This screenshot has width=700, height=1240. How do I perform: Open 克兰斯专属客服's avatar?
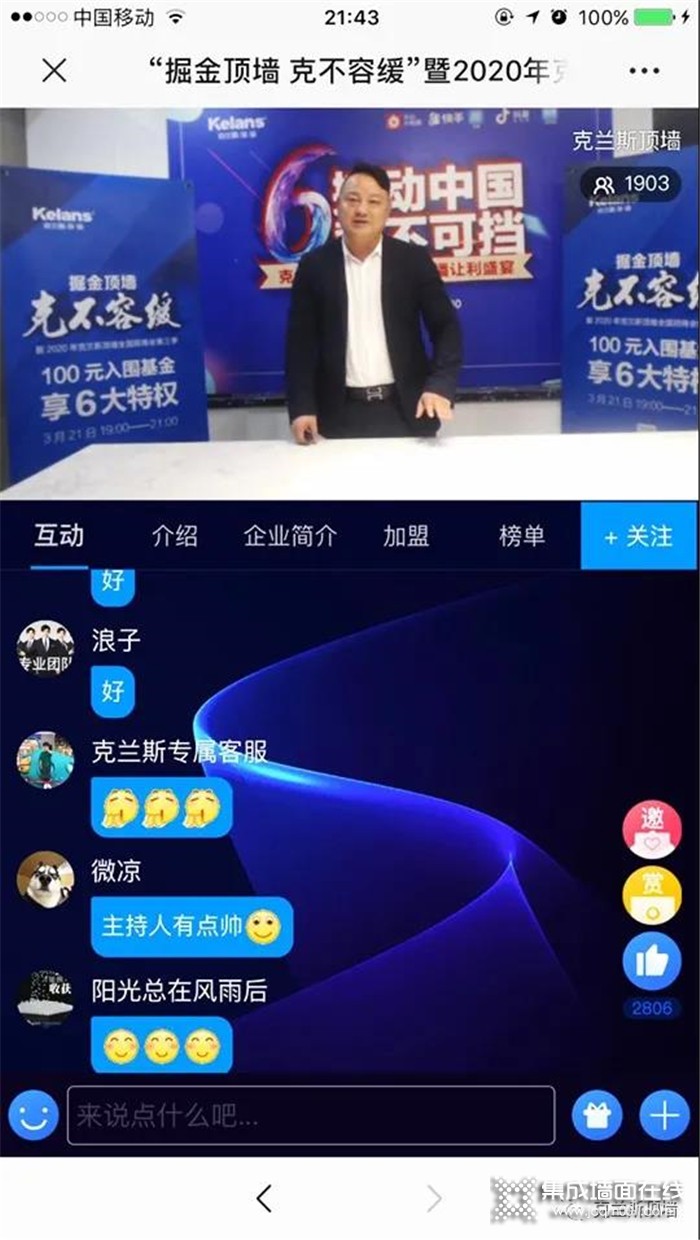tap(45, 760)
